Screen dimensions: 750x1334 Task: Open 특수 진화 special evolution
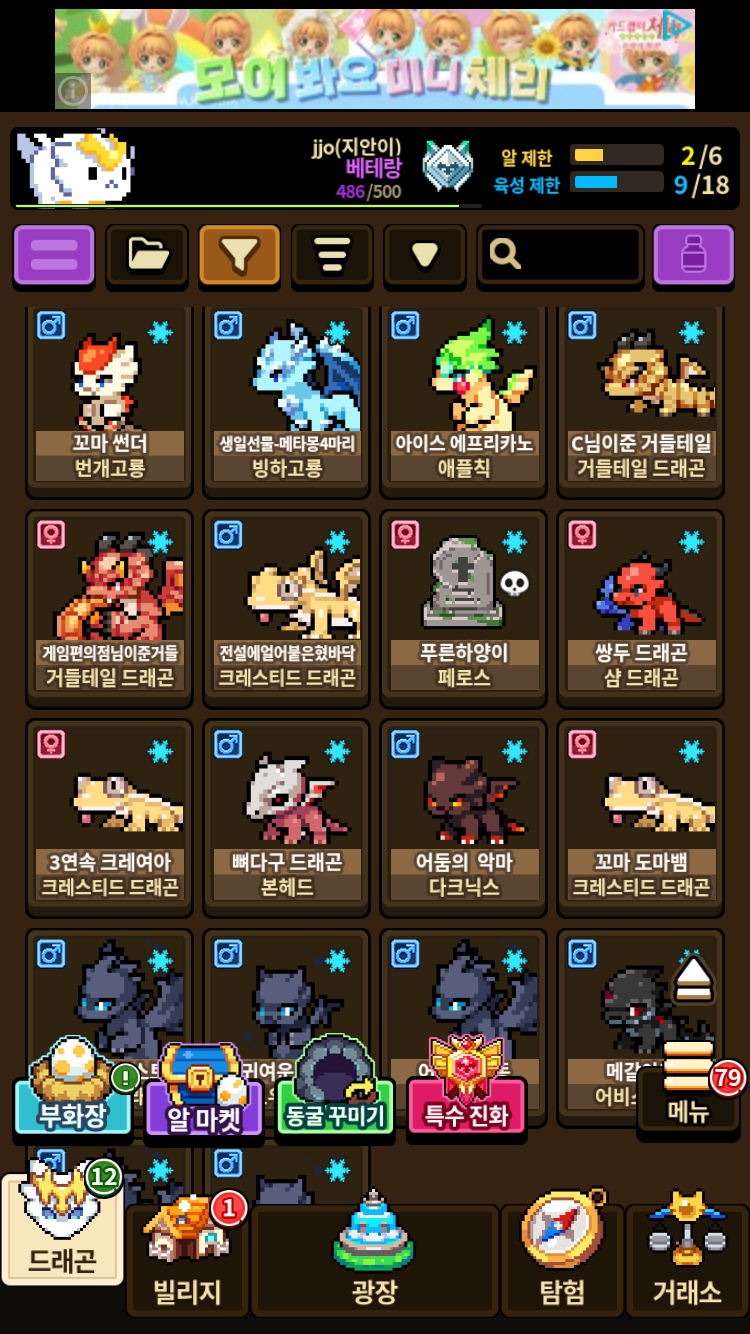(466, 1100)
